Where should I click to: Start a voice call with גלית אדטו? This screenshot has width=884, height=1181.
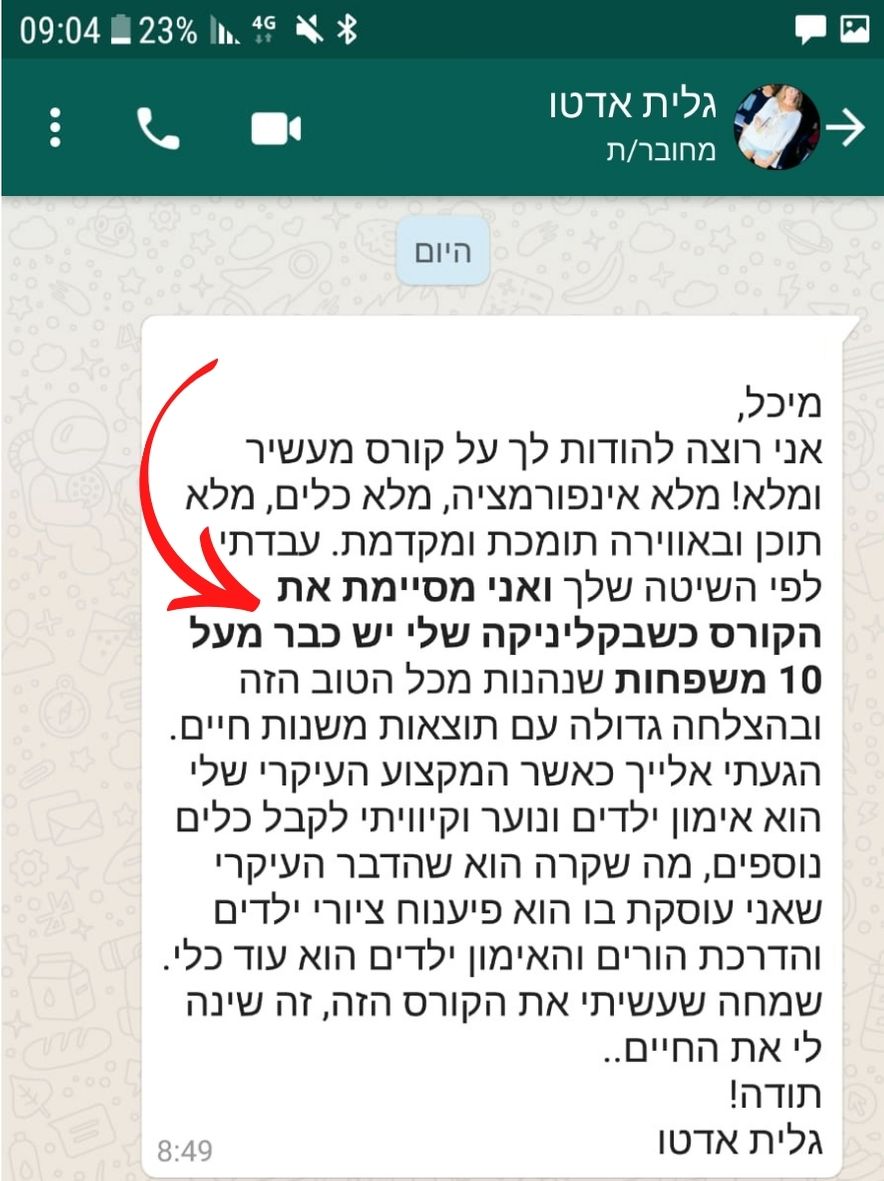point(158,128)
